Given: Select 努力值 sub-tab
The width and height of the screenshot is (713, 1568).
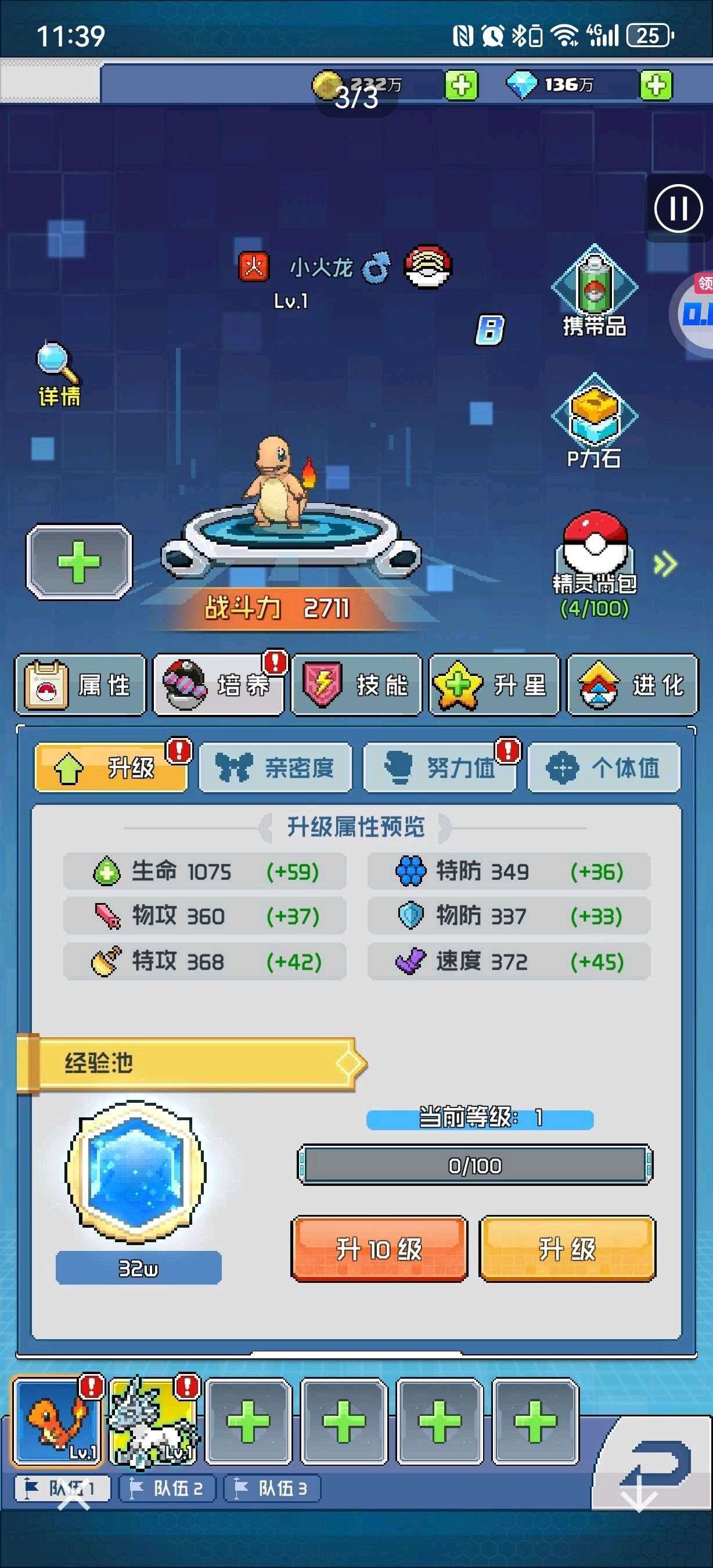Looking at the screenshot, I should click(x=439, y=768).
